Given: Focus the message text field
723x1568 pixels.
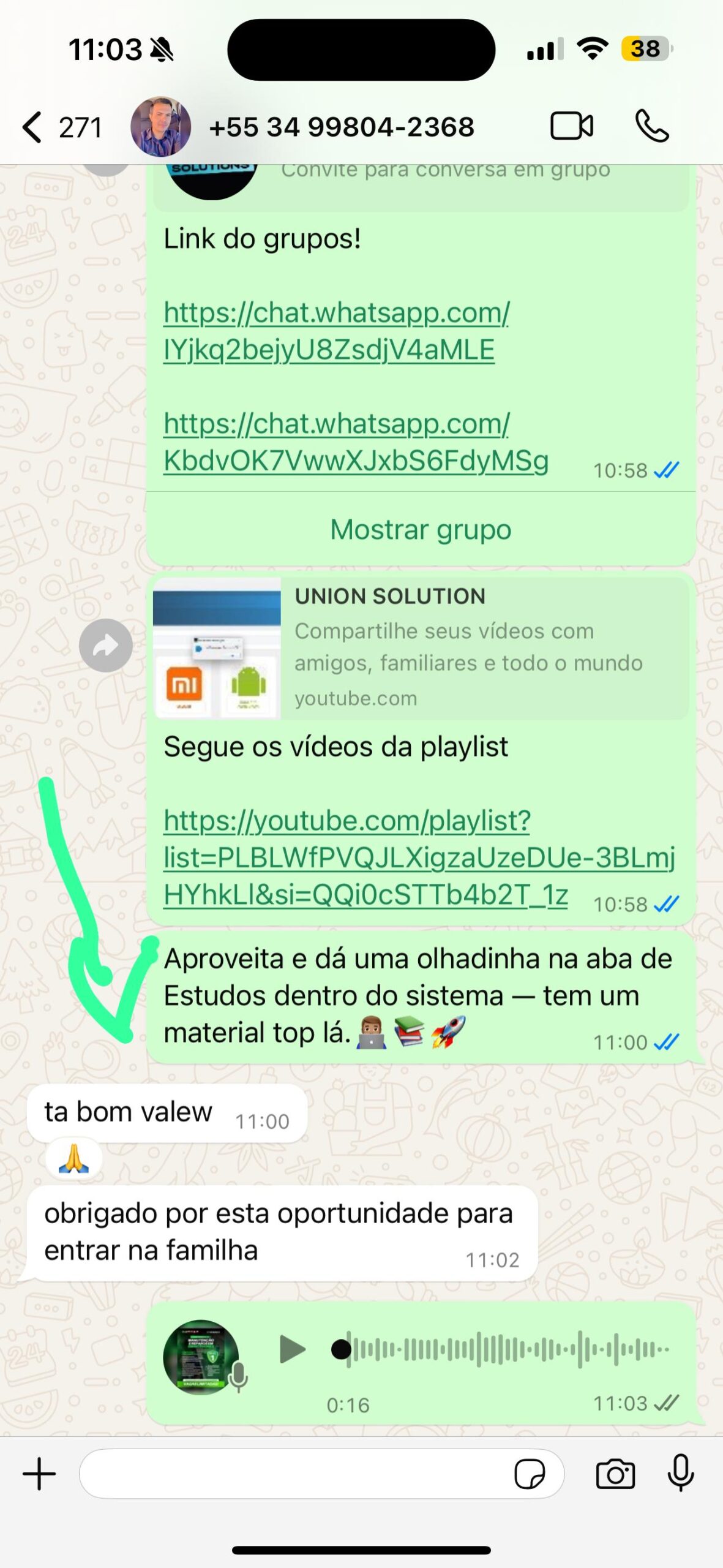Looking at the screenshot, I should coord(294,1474).
